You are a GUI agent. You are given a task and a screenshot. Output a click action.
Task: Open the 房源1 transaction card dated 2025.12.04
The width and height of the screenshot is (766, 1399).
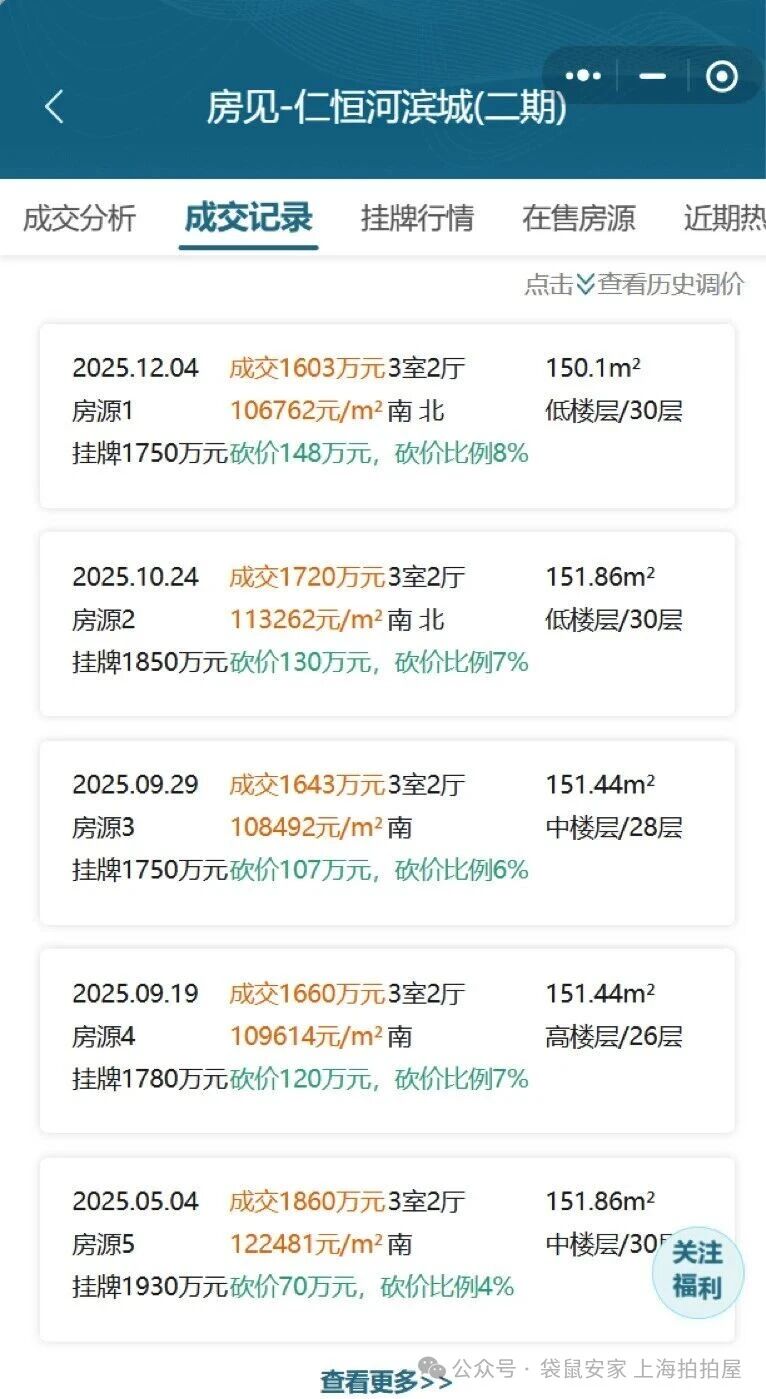coord(387,415)
